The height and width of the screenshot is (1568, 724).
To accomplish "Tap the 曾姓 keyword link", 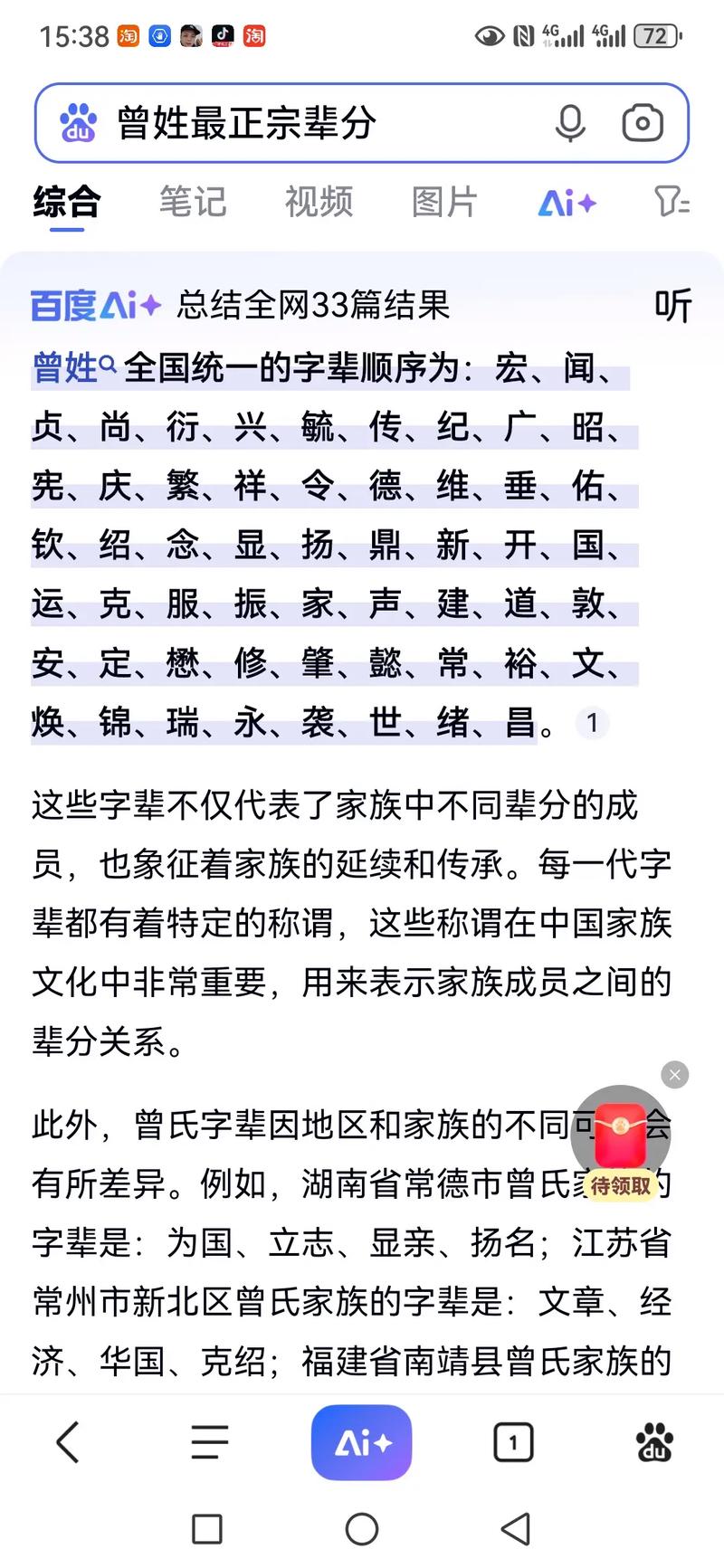I will (73, 368).
